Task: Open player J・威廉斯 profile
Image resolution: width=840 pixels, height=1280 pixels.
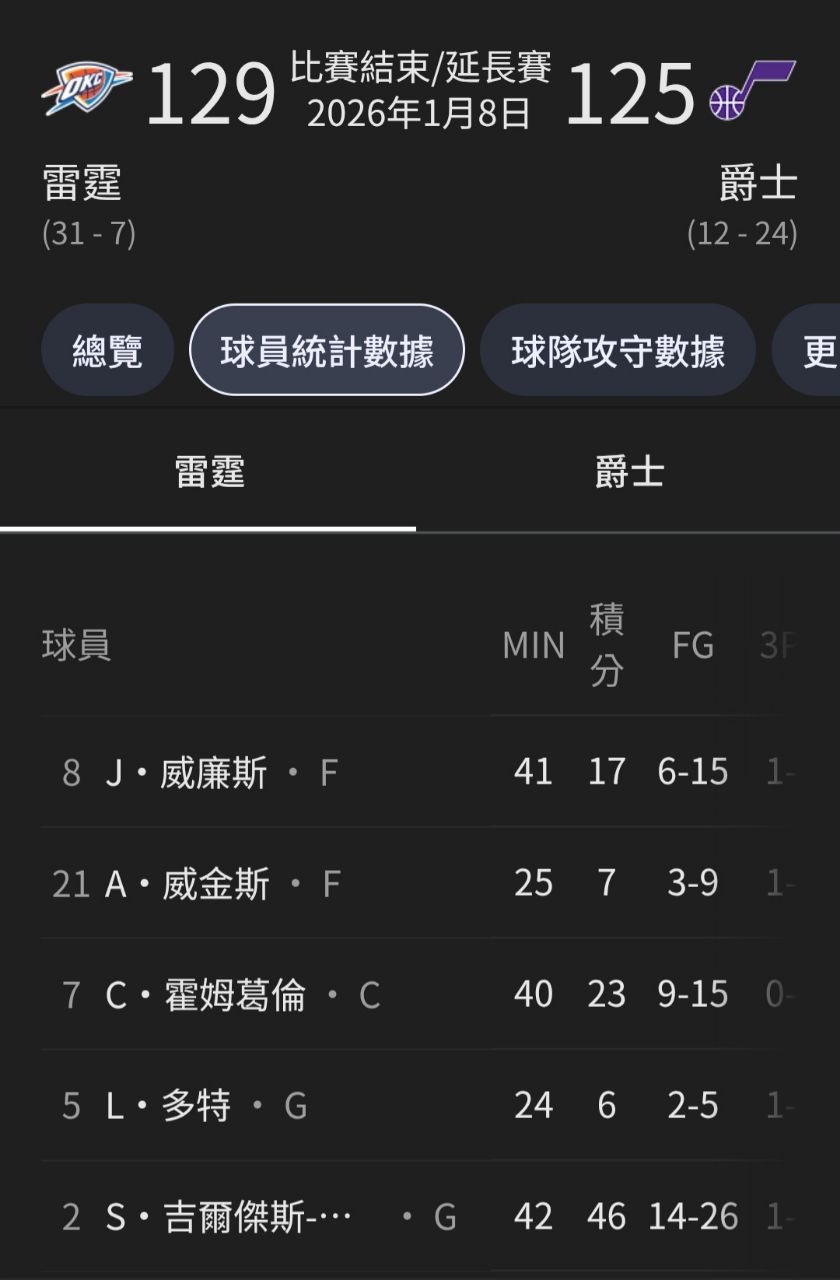Action: click(x=186, y=773)
